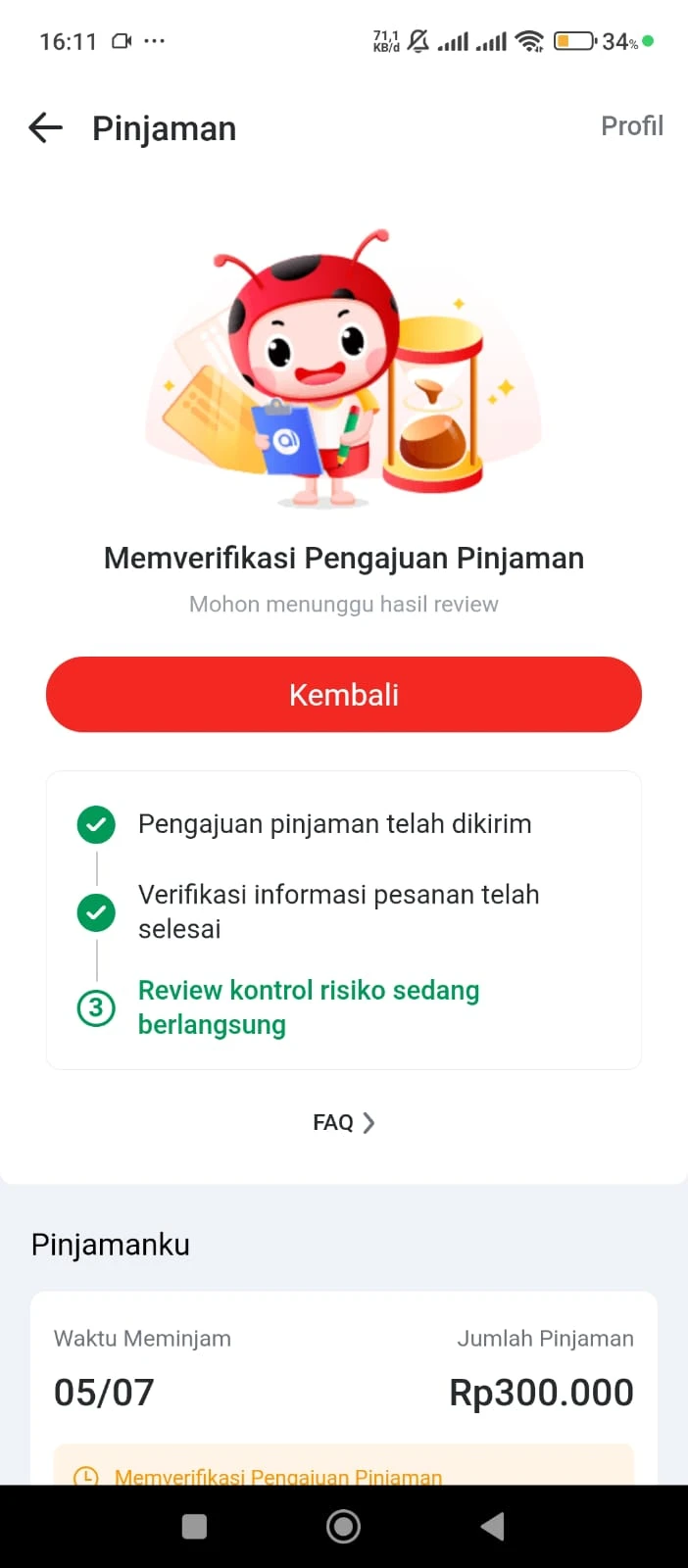Tap the system back triangle
Image resolution: width=688 pixels, height=1568 pixels.
click(492, 1526)
